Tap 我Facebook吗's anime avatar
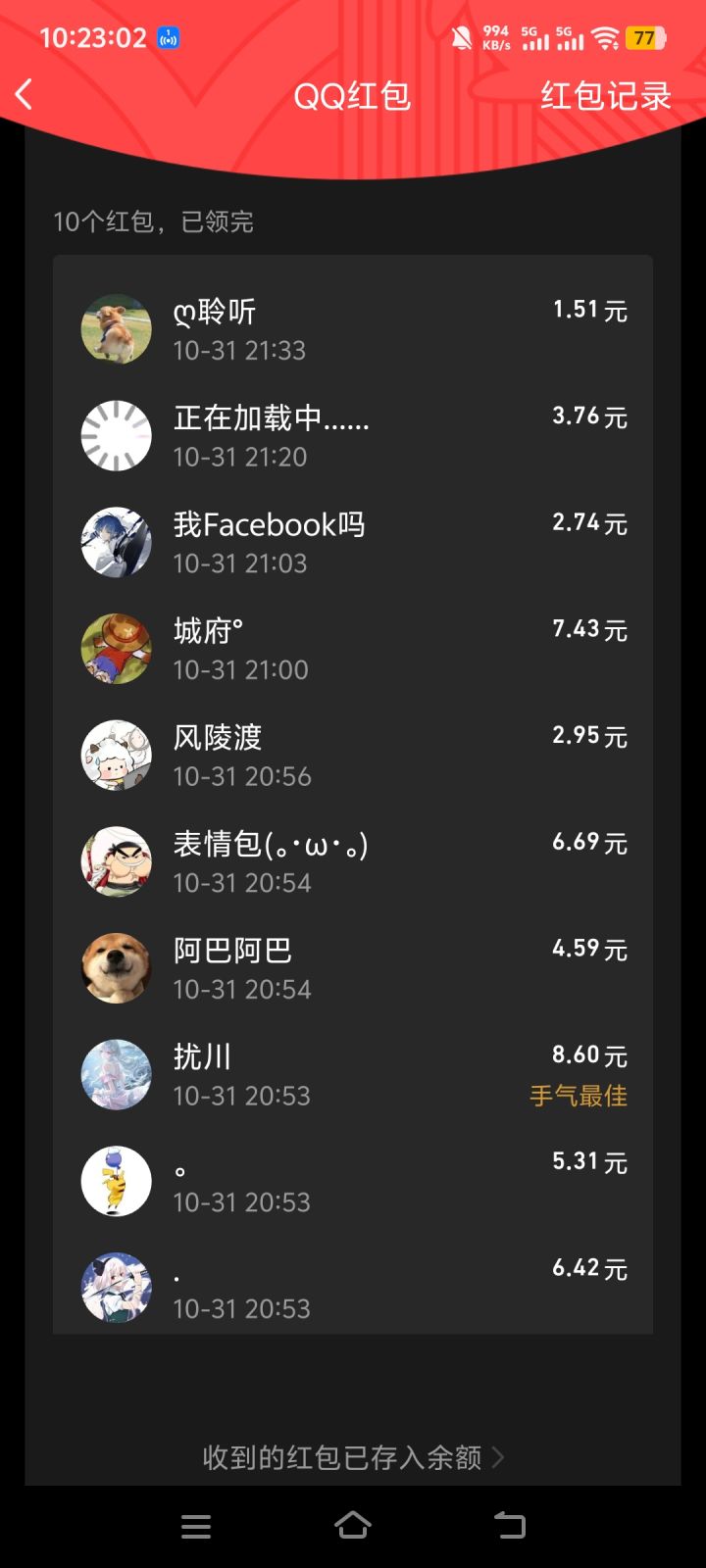This screenshot has height=1568, width=706. (116, 541)
